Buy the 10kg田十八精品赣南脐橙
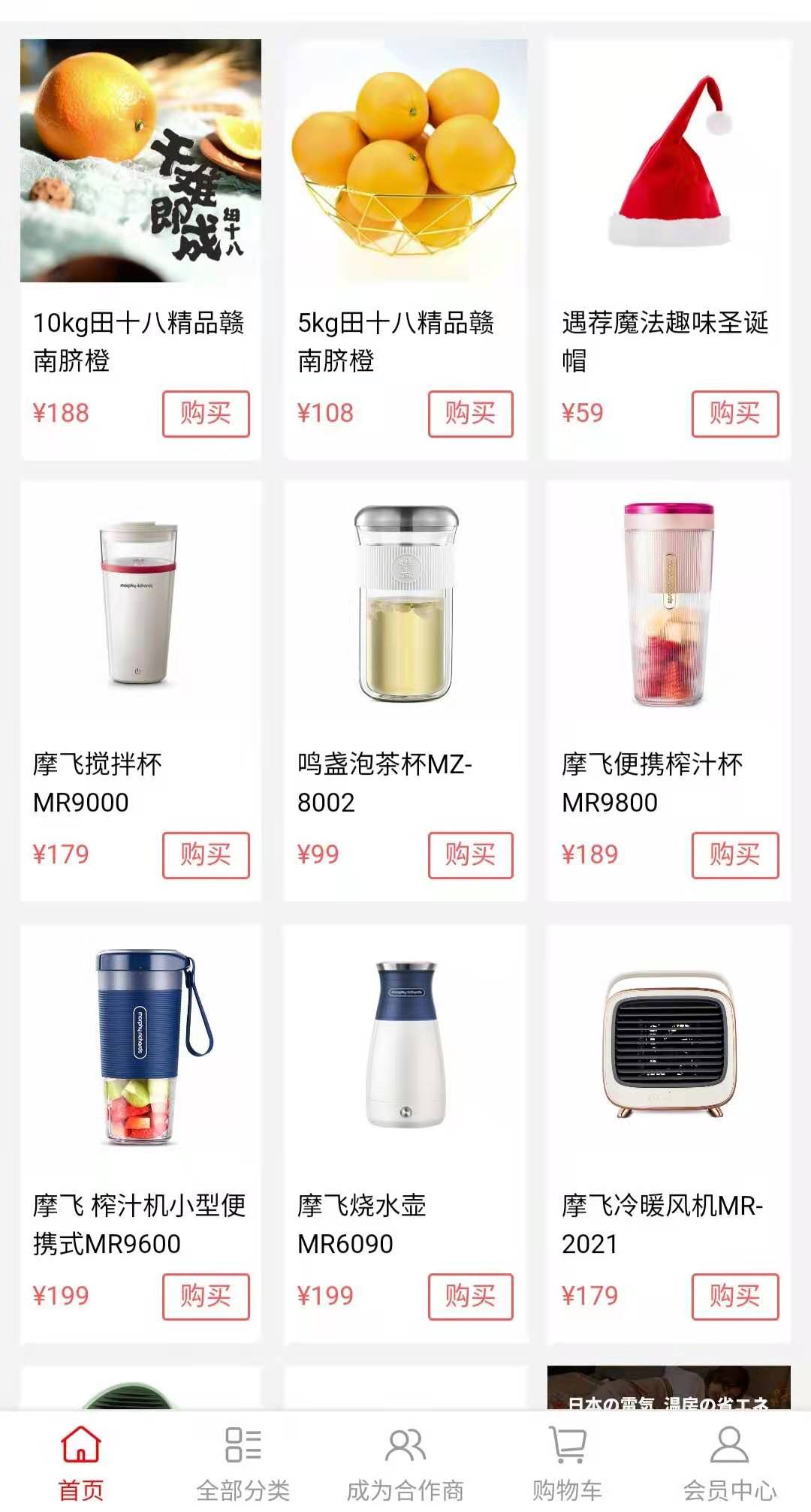The width and height of the screenshot is (811, 1512). 206,414
